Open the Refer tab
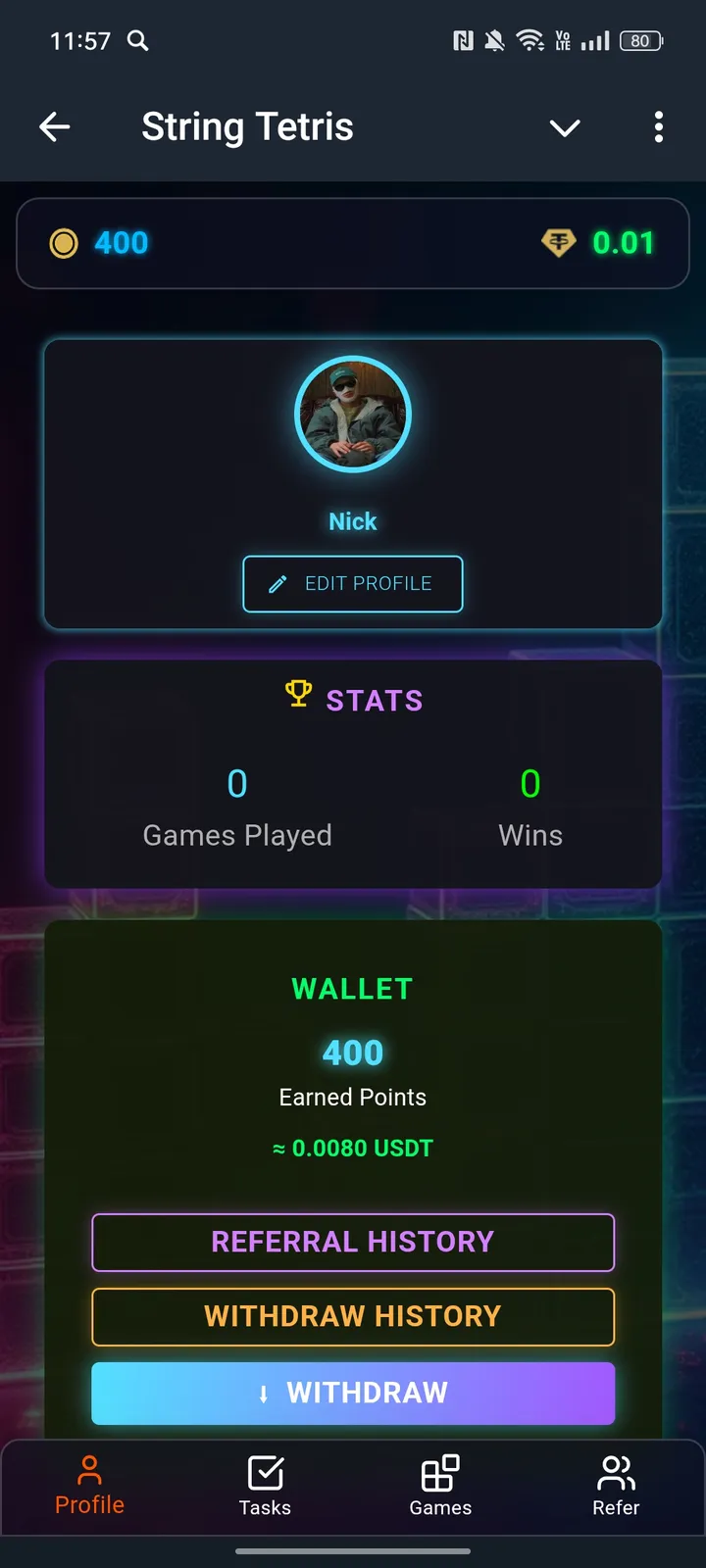706x1568 pixels. [x=616, y=1487]
